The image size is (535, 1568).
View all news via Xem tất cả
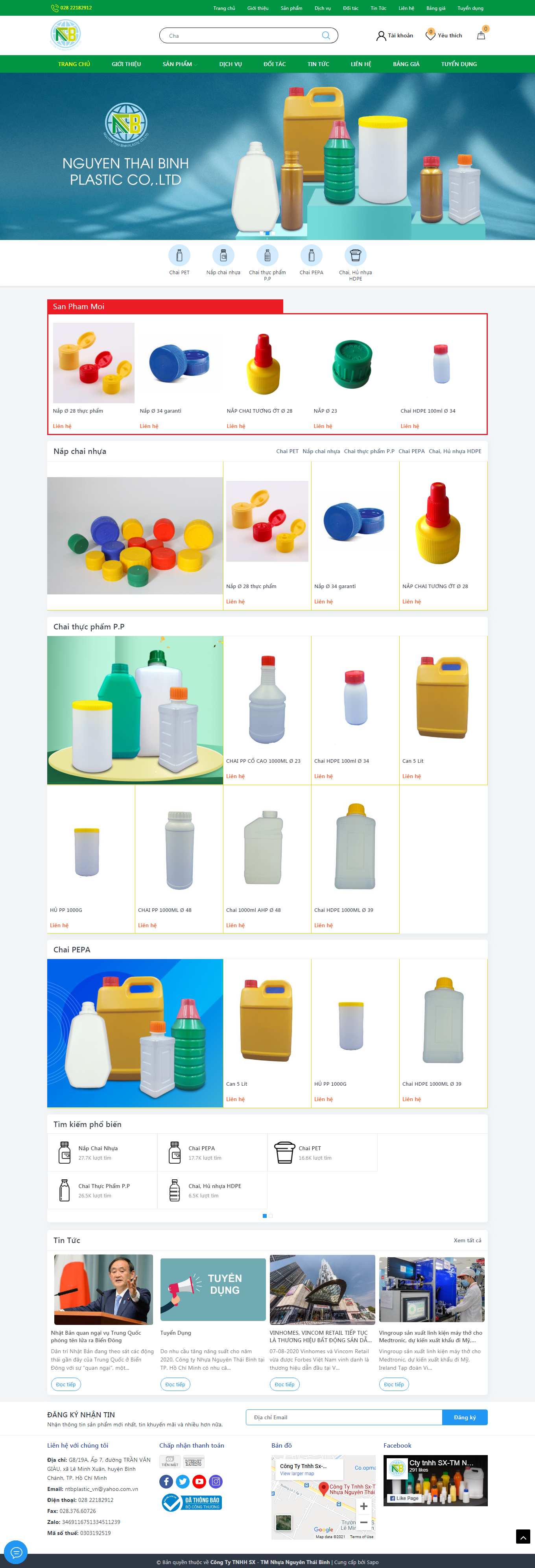click(x=467, y=1240)
